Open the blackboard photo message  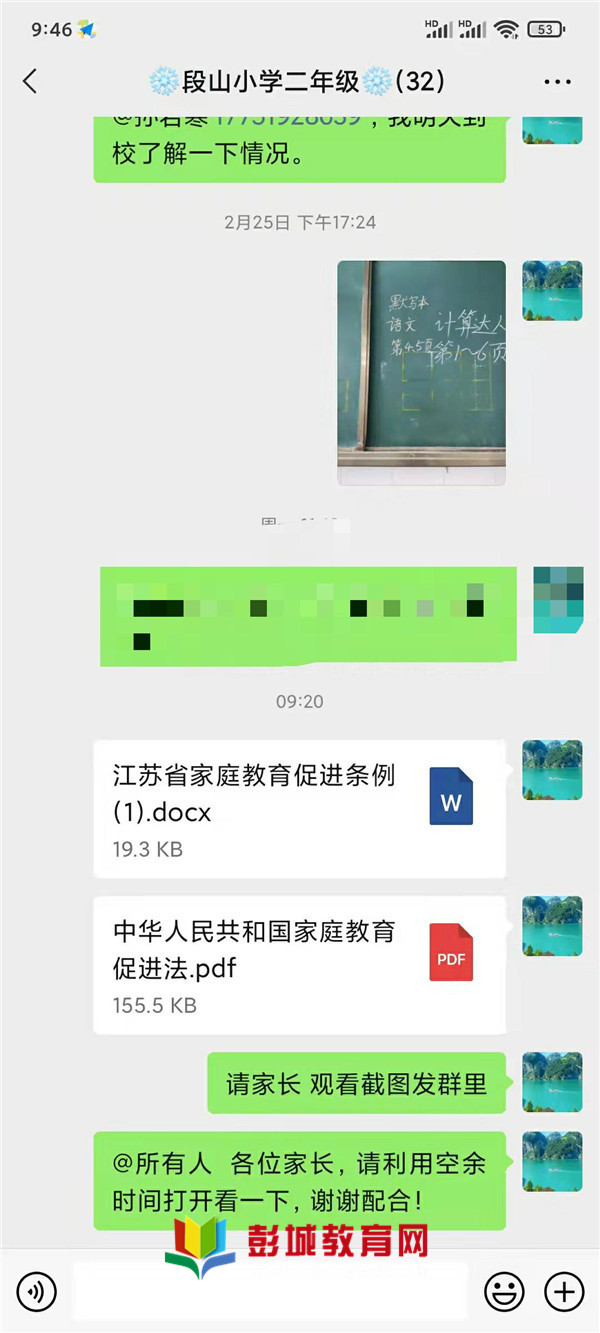(421, 372)
